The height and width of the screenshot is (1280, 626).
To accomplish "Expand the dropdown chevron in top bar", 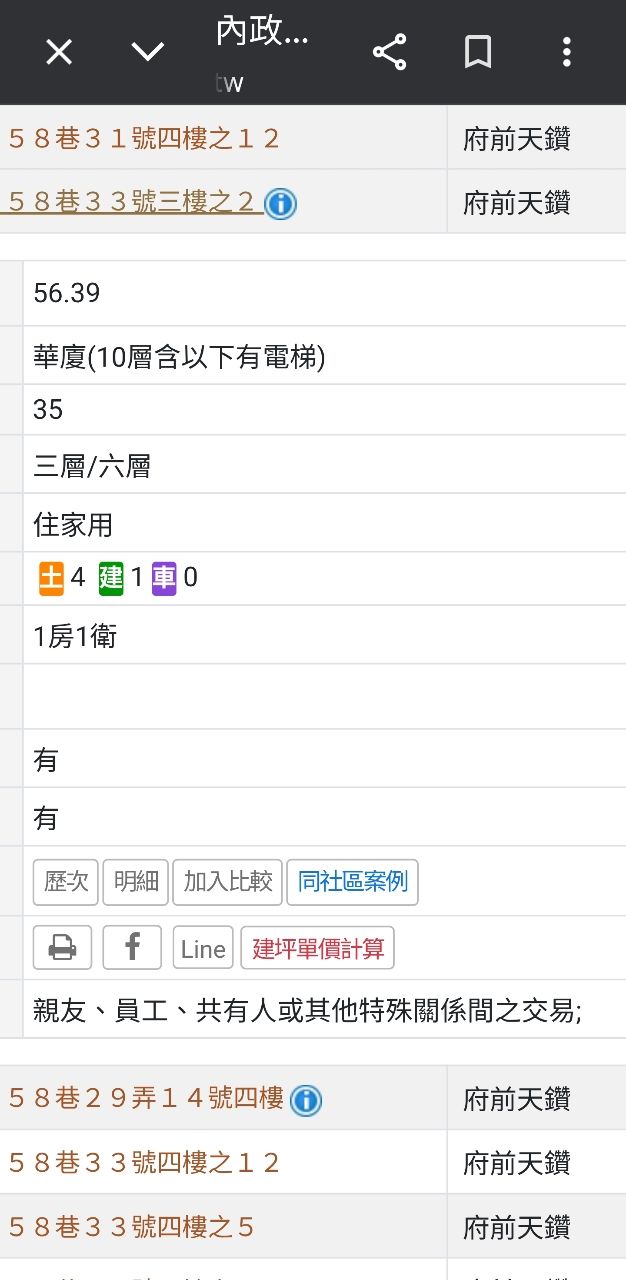I will [148, 52].
